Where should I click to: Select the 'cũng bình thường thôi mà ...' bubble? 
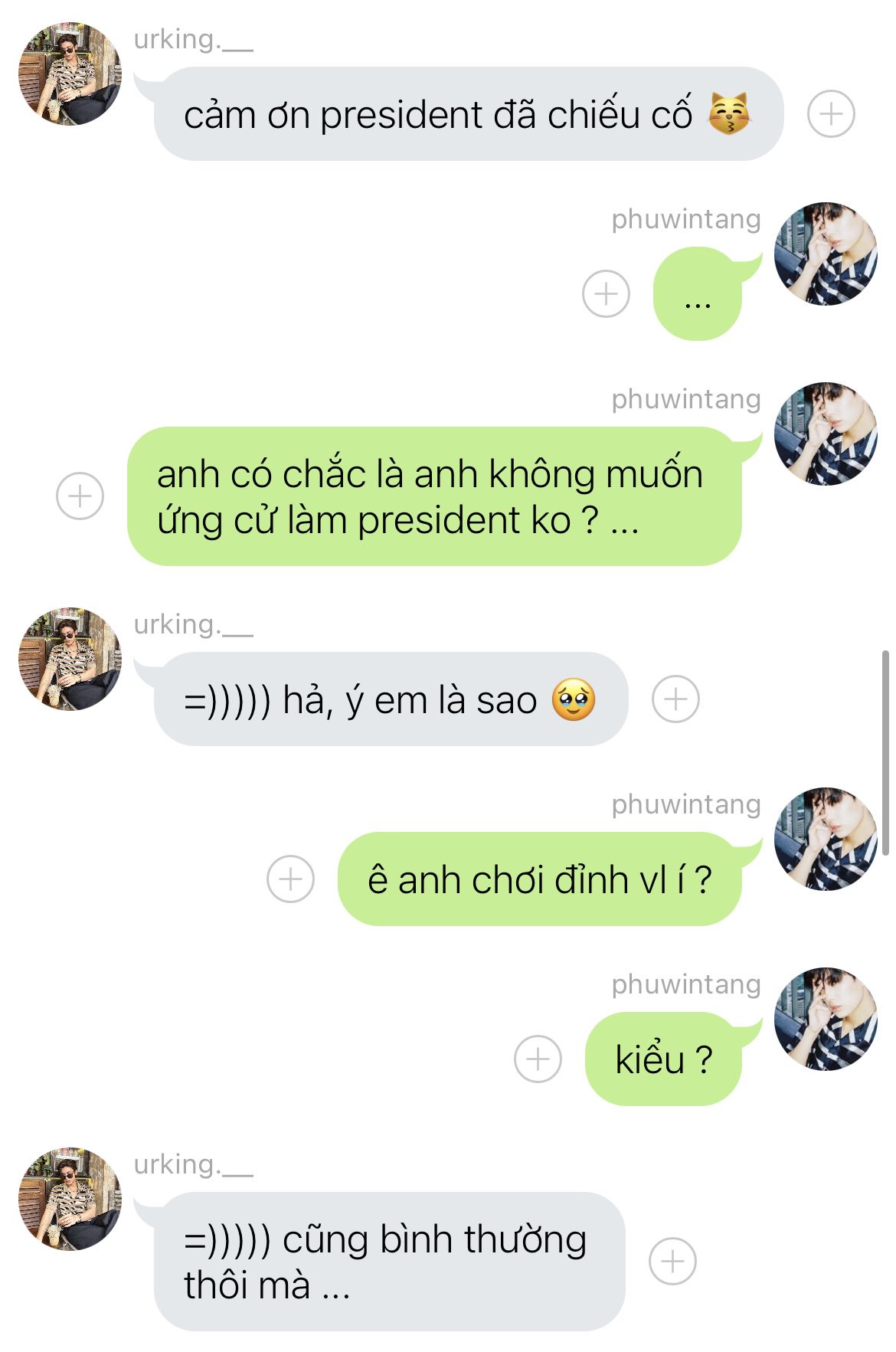point(389,1261)
